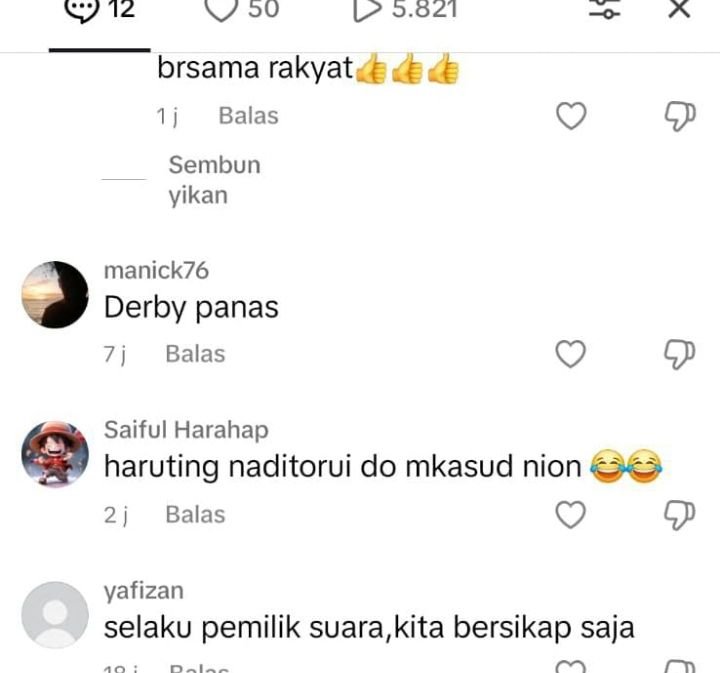Like manick76's 'Derby panas' comment
Viewport: 720px width, 673px height.
pyautogui.click(x=570, y=354)
